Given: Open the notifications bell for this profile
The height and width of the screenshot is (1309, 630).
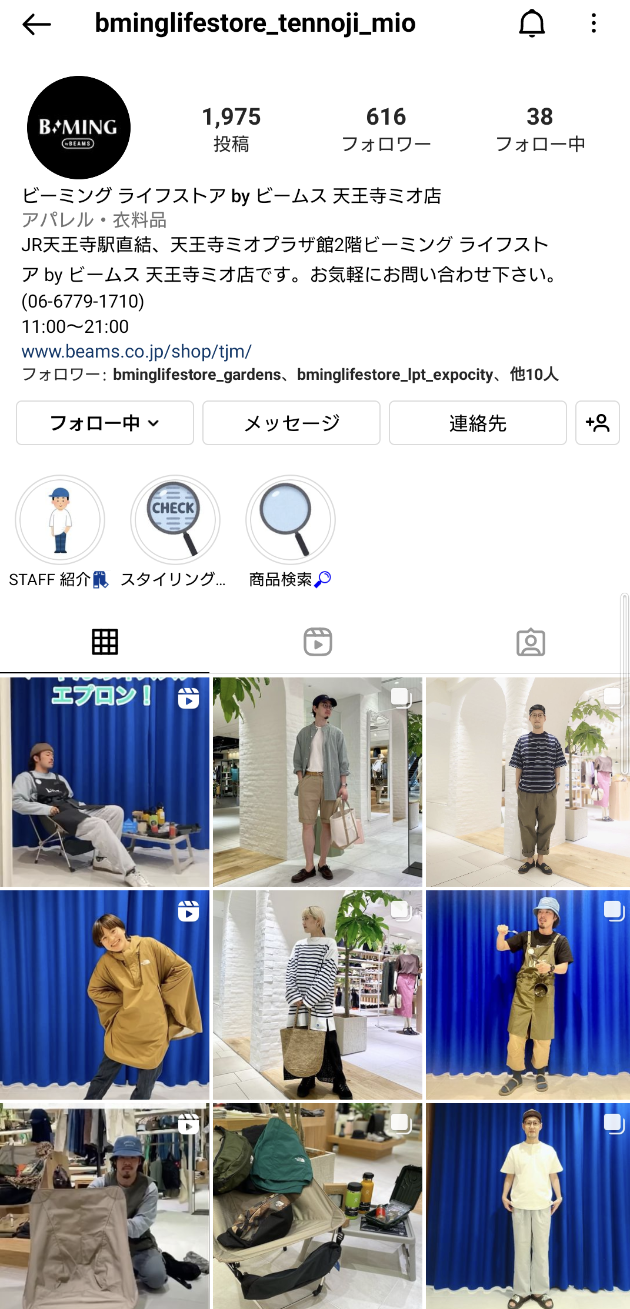Looking at the screenshot, I should (x=533, y=24).
